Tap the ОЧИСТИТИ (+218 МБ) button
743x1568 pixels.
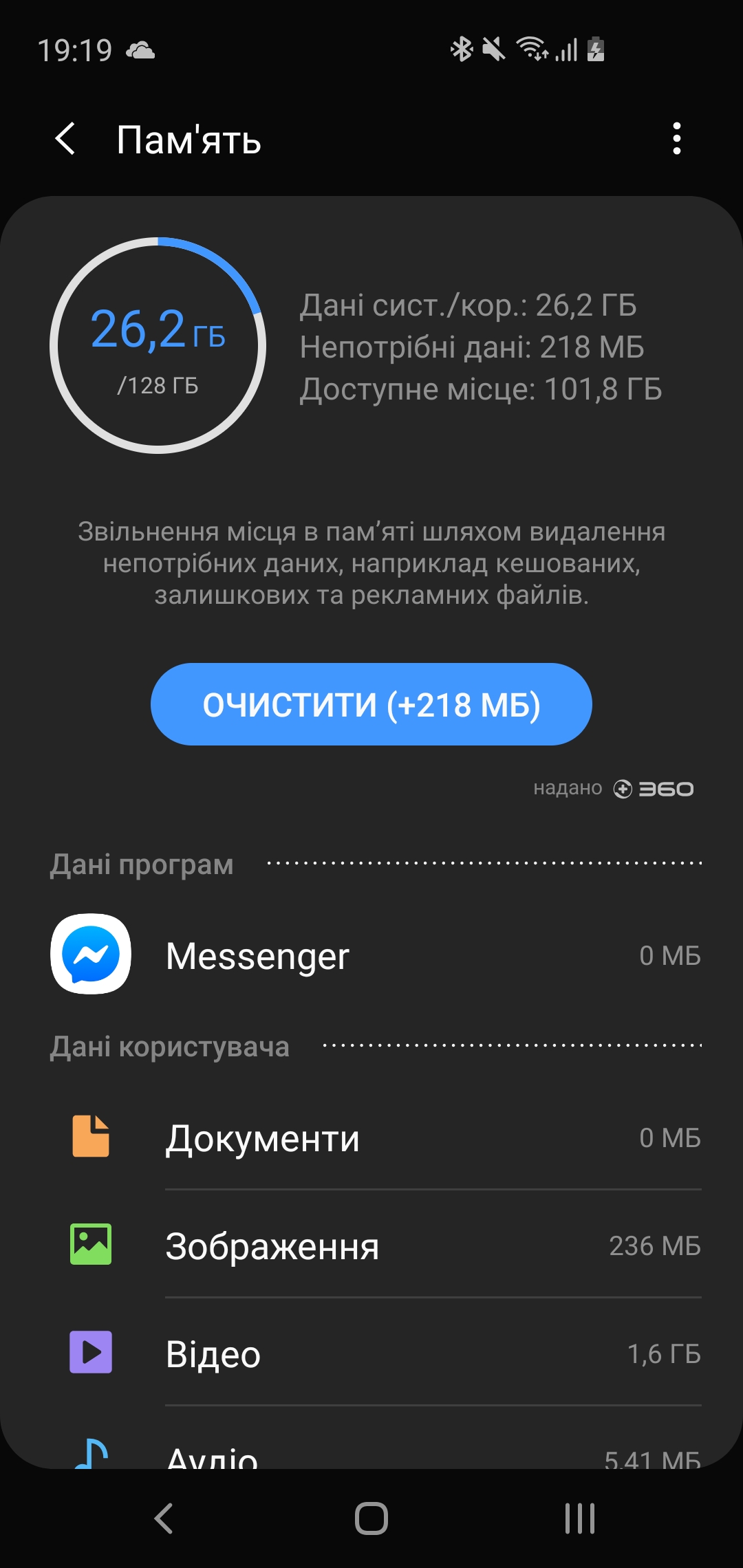point(371,704)
